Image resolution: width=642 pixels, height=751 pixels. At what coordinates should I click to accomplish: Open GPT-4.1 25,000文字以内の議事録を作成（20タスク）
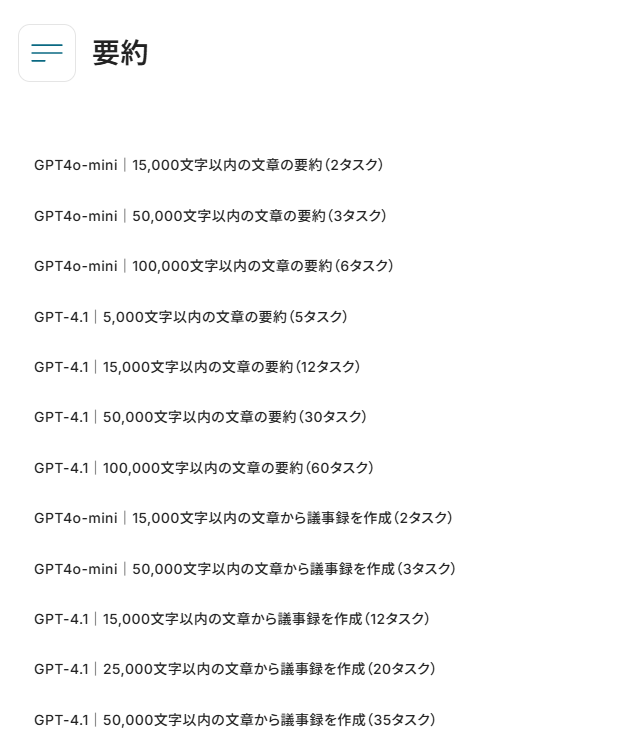234,669
